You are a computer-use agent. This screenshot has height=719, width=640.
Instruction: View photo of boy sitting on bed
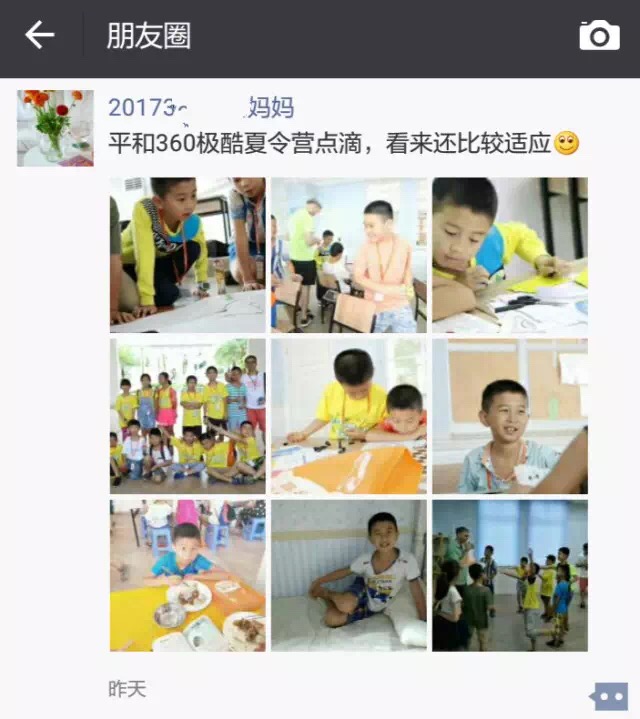pos(349,576)
